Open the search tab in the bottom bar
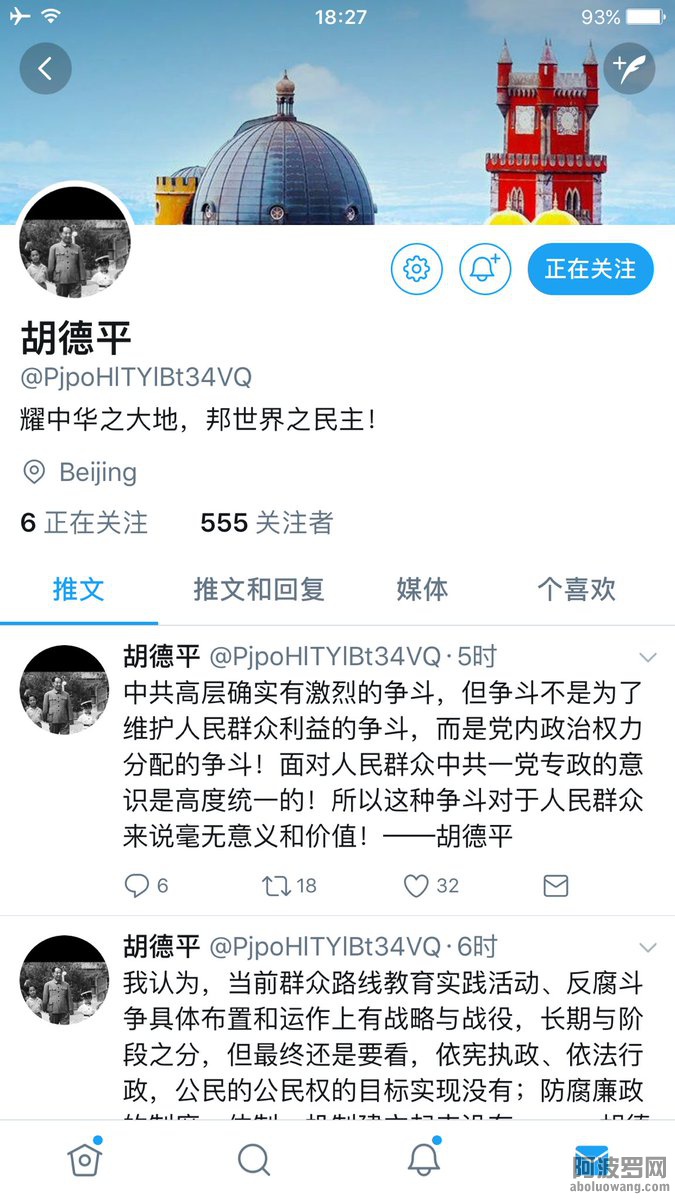Viewport: 675px width, 1200px height. pos(254,1160)
